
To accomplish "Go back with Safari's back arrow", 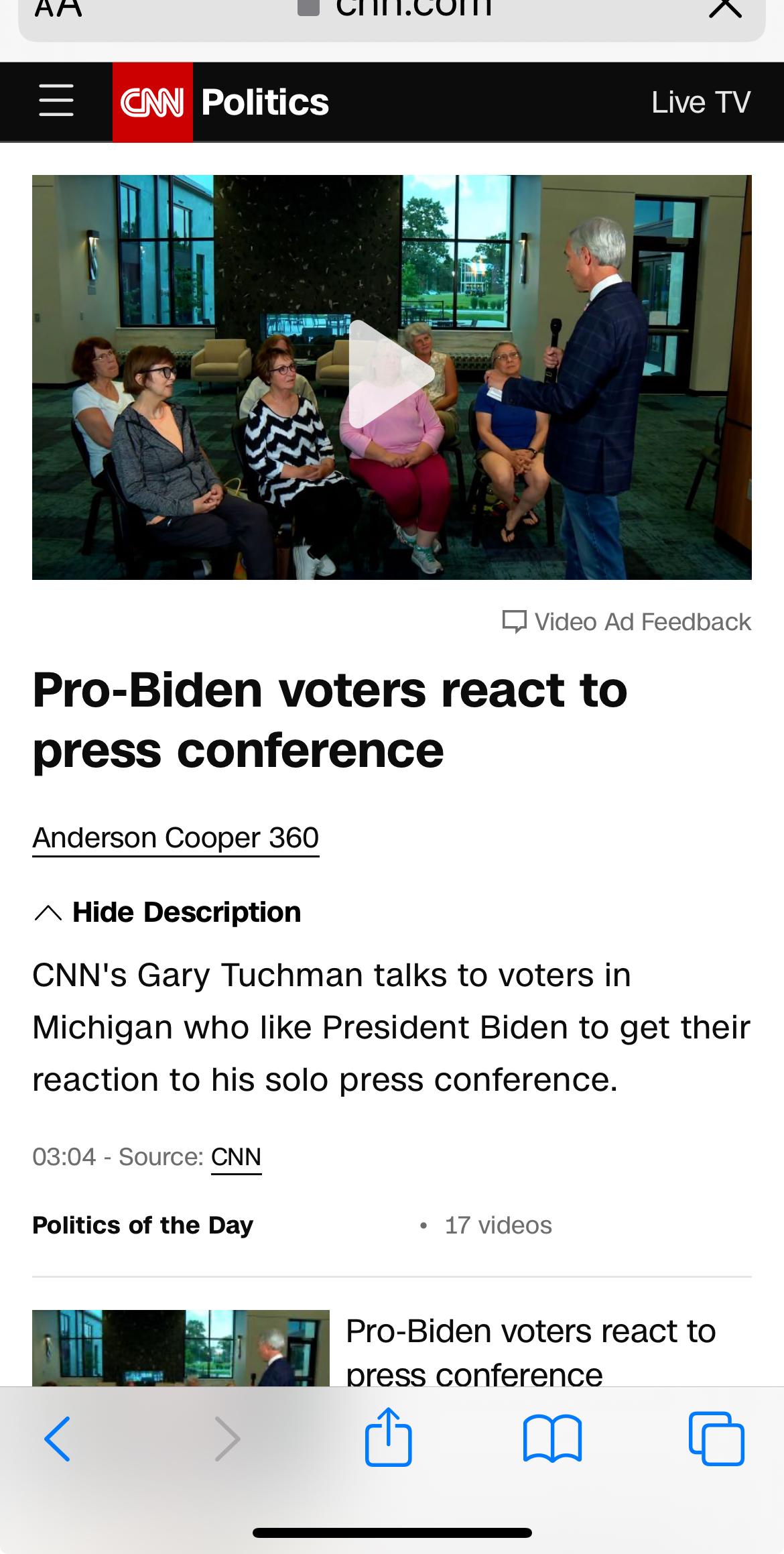I will [x=58, y=1439].
